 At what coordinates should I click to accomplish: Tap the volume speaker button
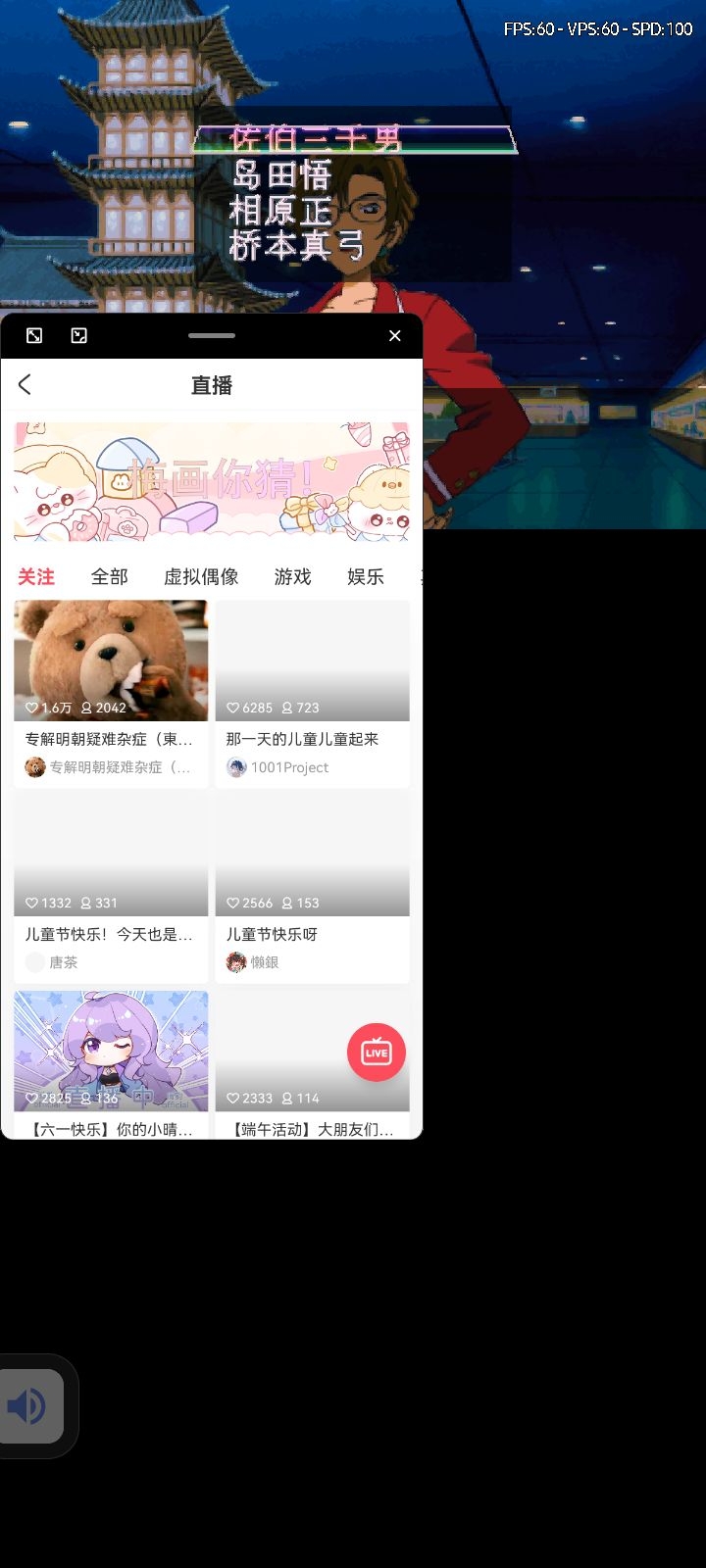click(29, 1406)
